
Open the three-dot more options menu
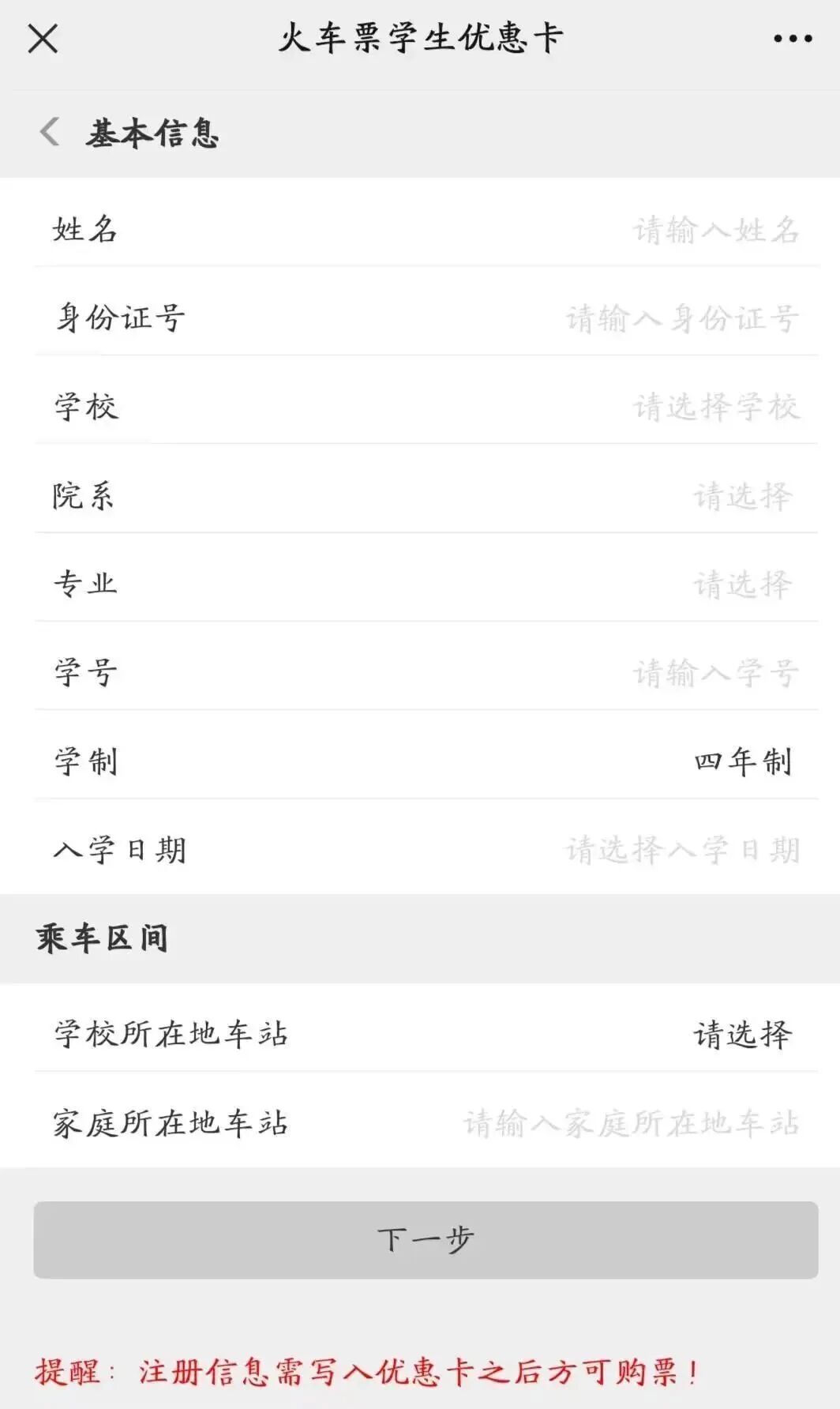click(x=793, y=38)
